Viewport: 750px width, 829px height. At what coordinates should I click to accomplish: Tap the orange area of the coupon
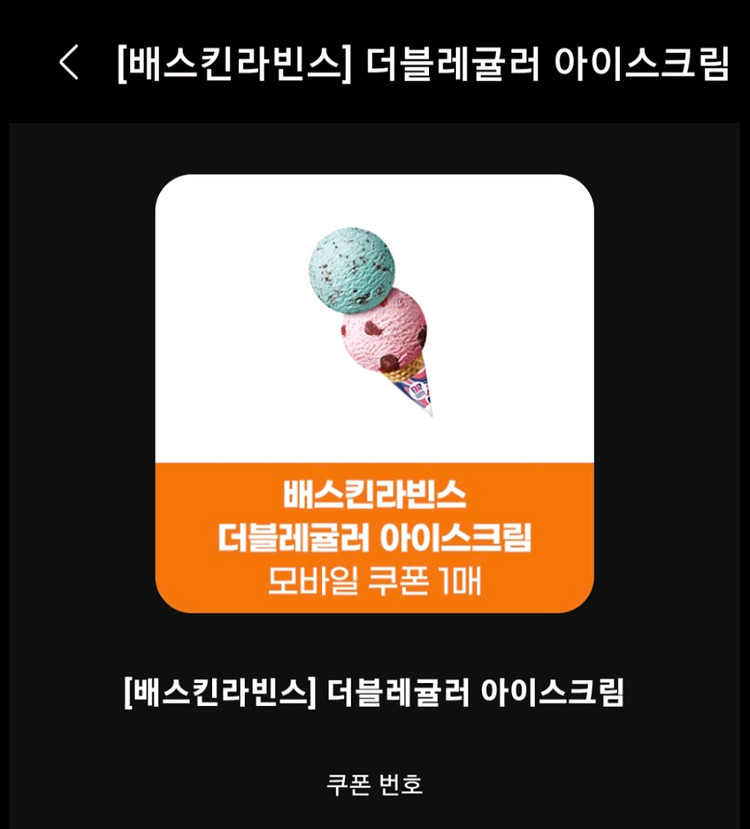(x=375, y=533)
